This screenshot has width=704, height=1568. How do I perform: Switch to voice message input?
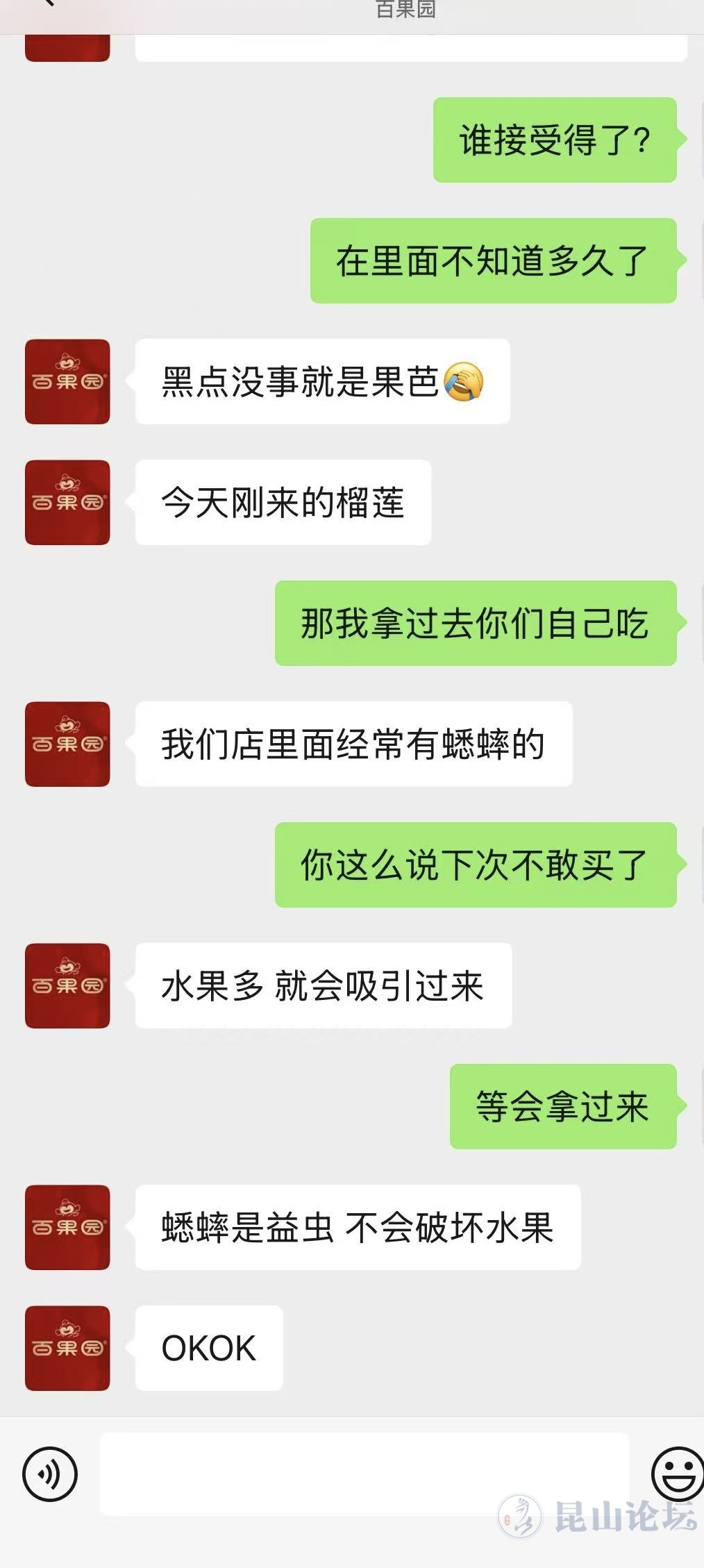[x=50, y=1474]
